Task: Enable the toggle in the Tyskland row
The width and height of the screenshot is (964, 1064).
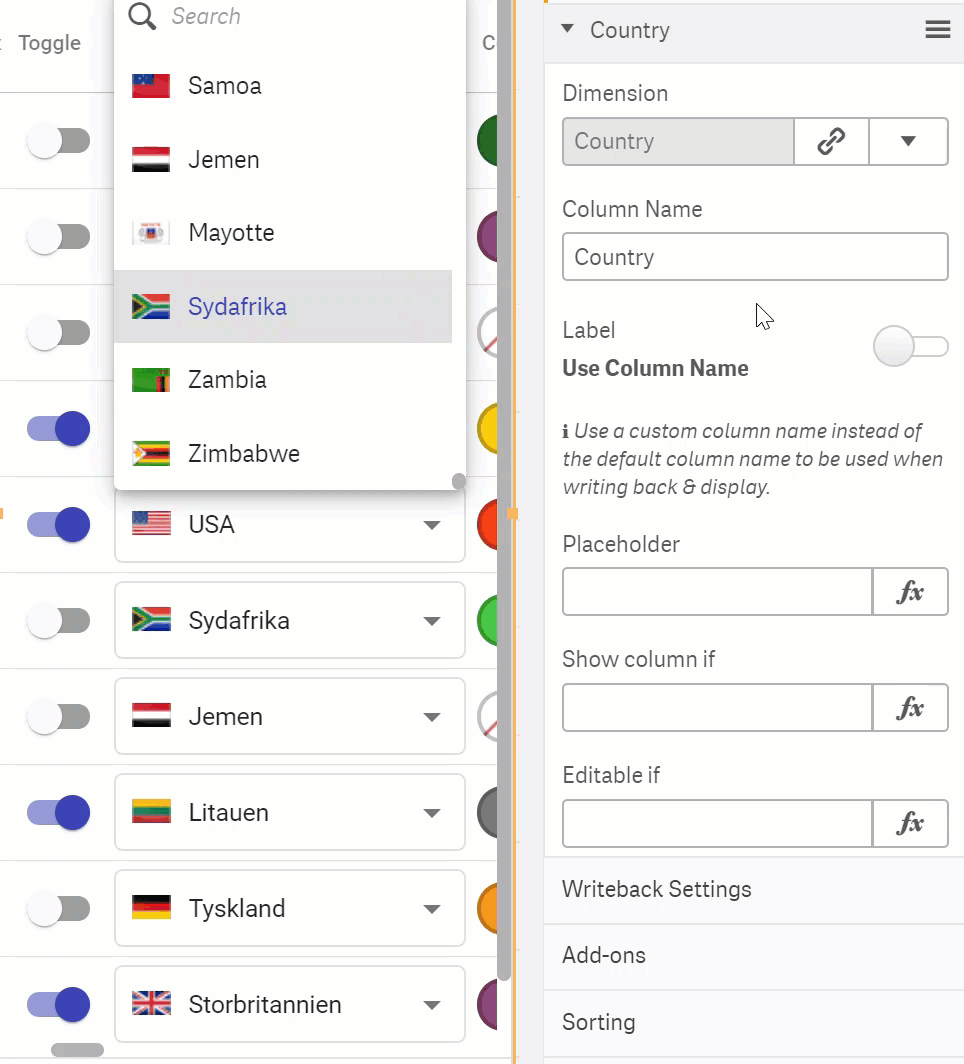Action: click(58, 909)
